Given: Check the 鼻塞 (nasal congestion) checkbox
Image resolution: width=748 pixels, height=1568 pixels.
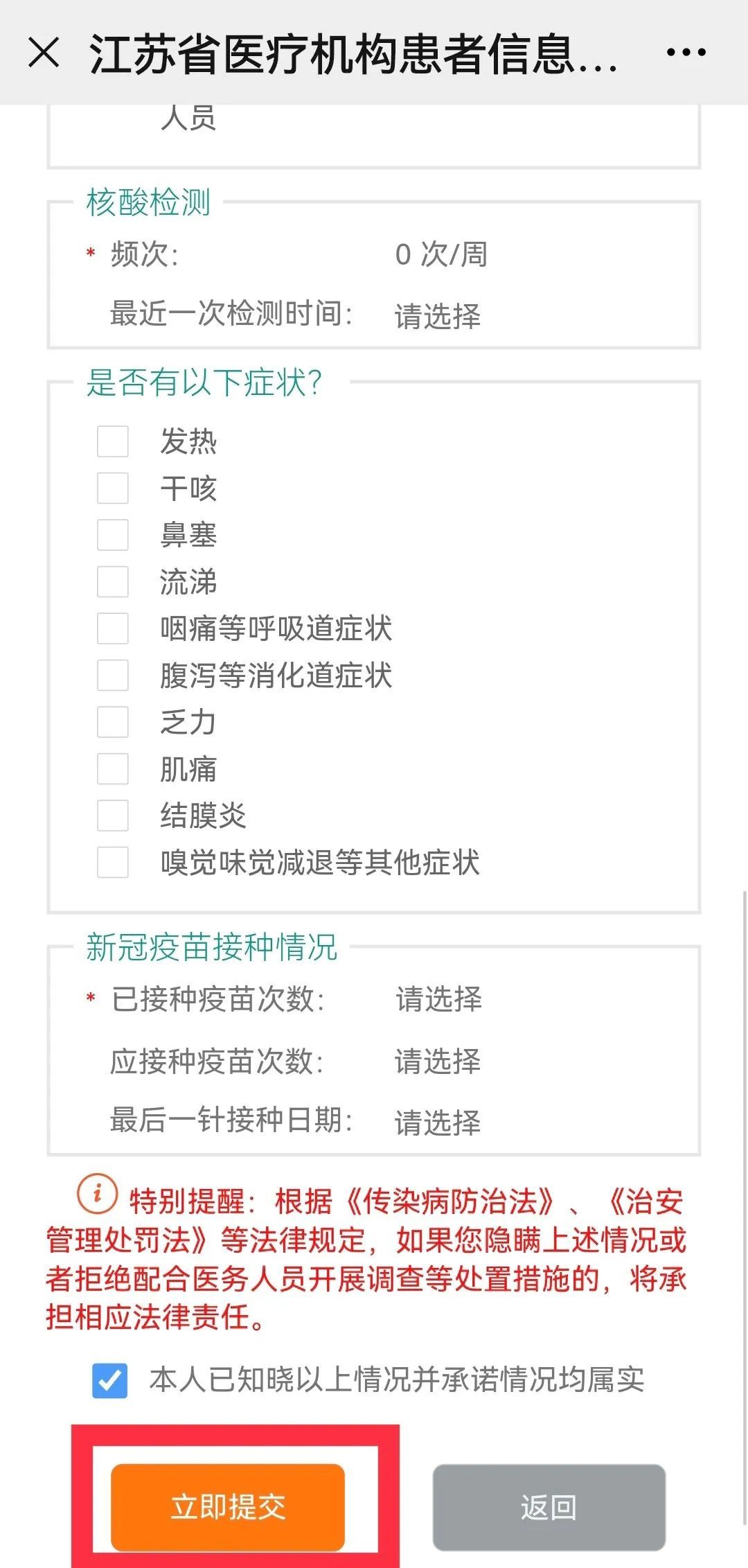Looking at the screenshot, I should click(x=113, y=536).
